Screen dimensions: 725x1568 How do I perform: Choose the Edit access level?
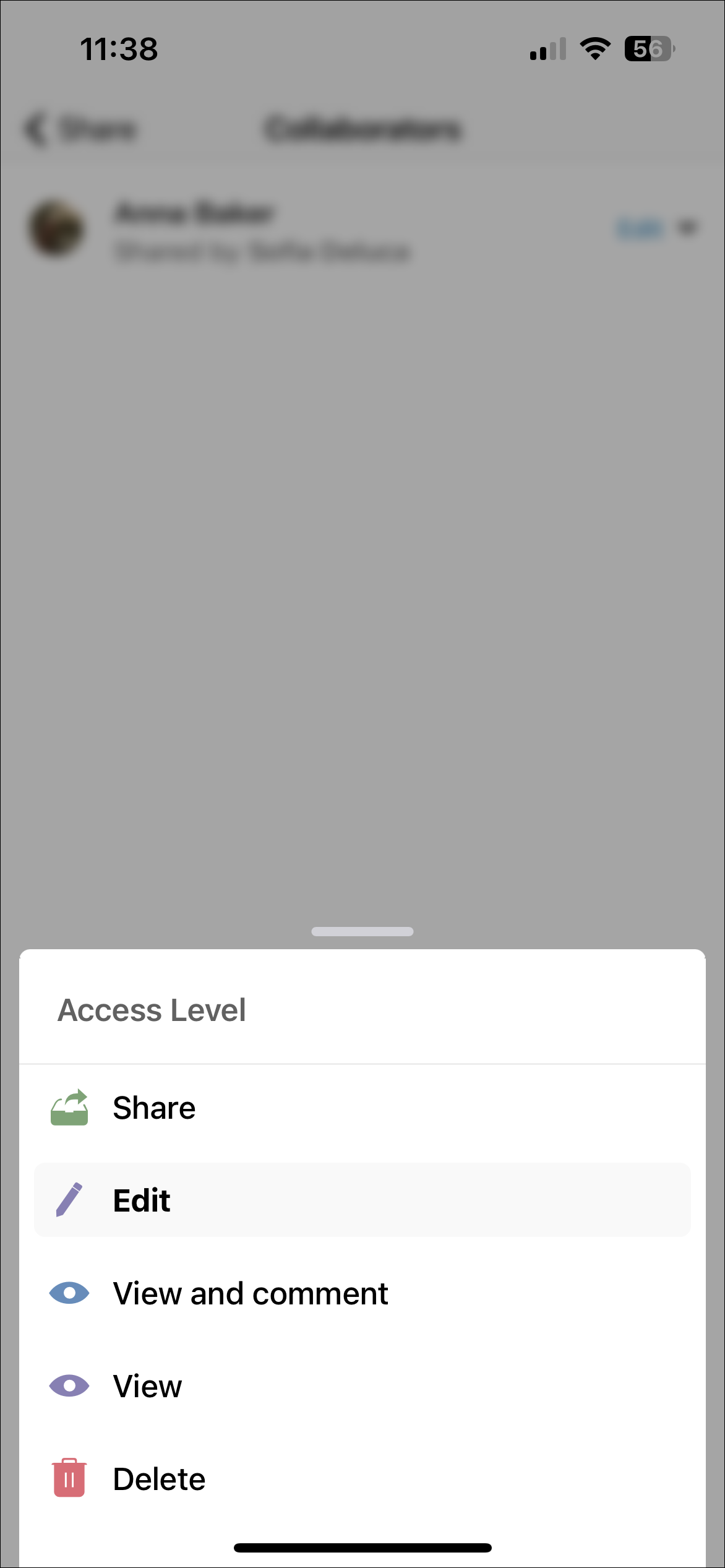click(142, 1200)
